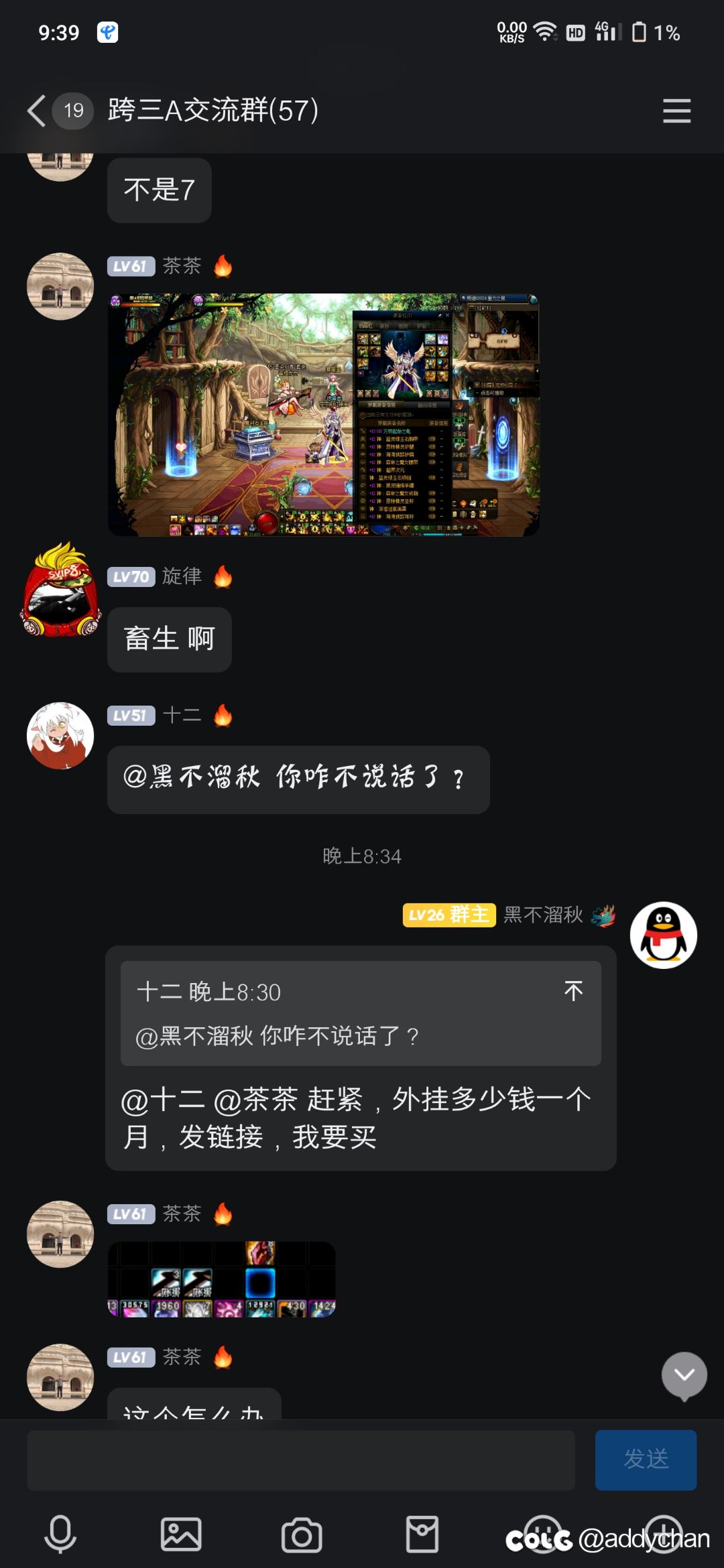This screenshot has width=724, height=1568.
Task: Jump to quoted message via up-arrow icon
Action: coord(573,991)
